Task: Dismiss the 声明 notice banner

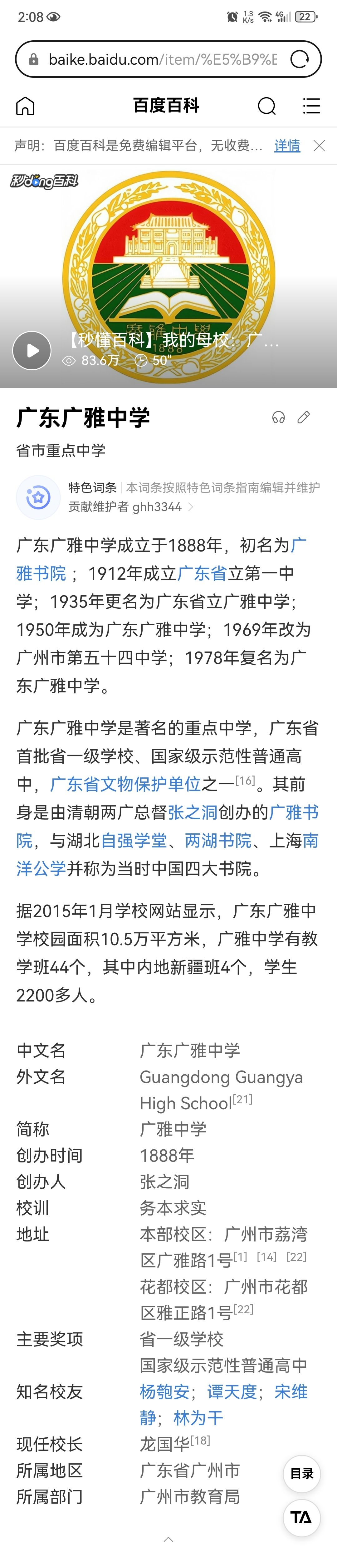Action: pyautogui.click(x=319, y=146)
